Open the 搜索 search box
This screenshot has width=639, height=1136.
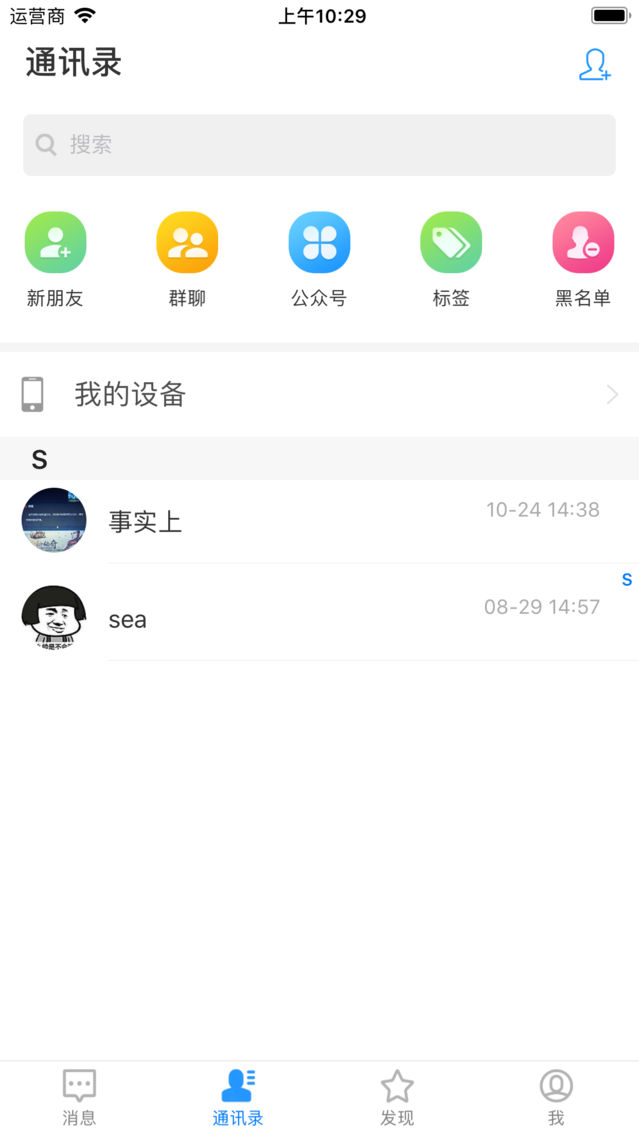(319, 145)
